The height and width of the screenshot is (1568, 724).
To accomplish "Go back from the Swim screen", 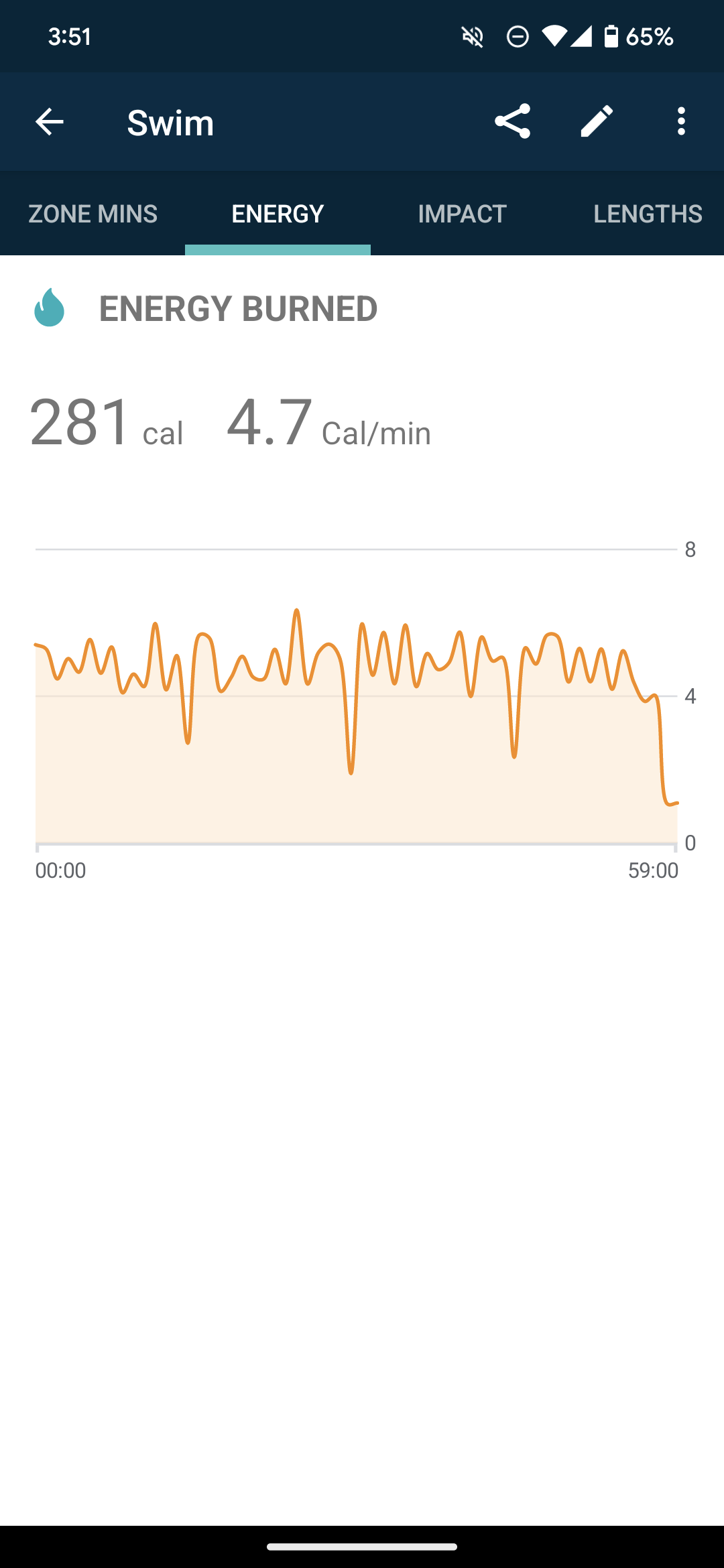I will coord(49,122).
